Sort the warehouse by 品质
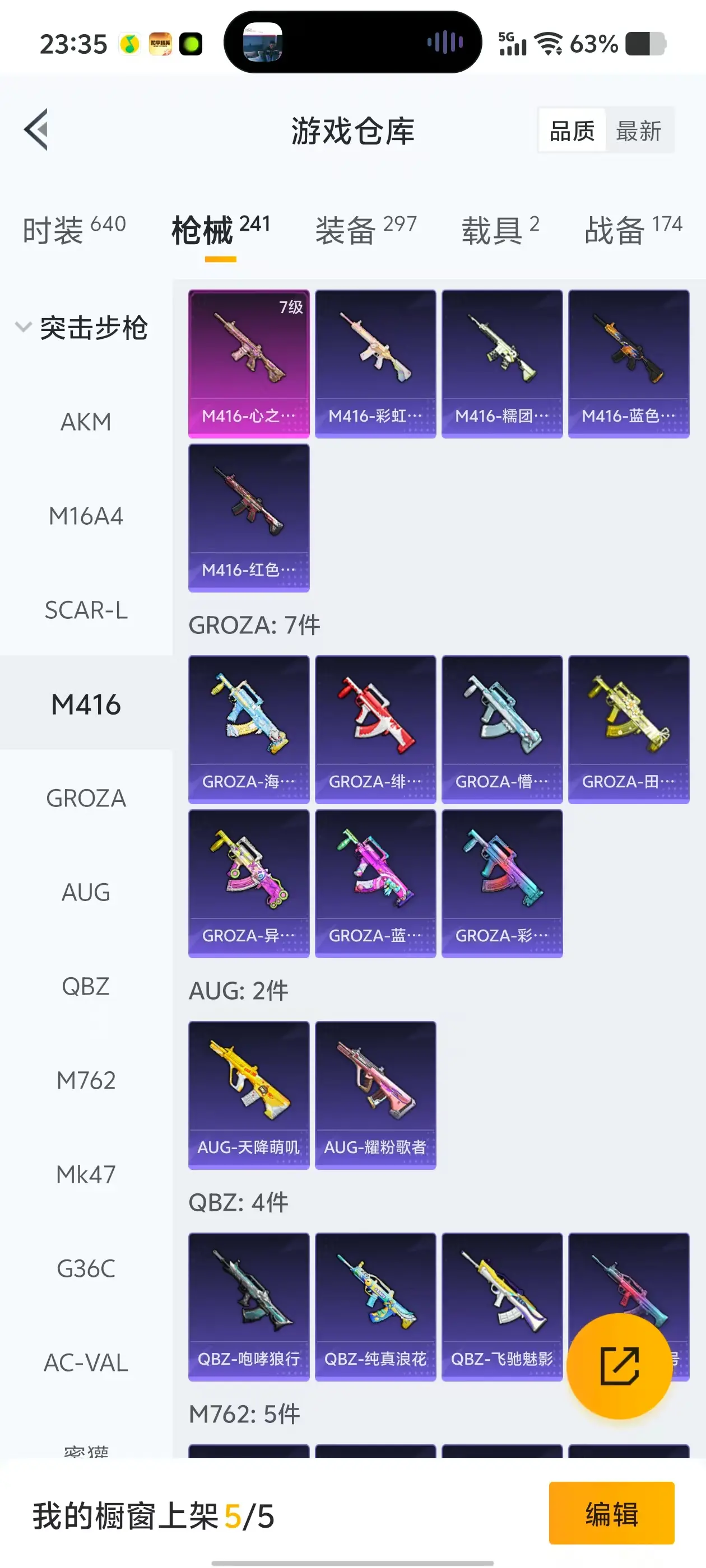 [x=572, y=131]
